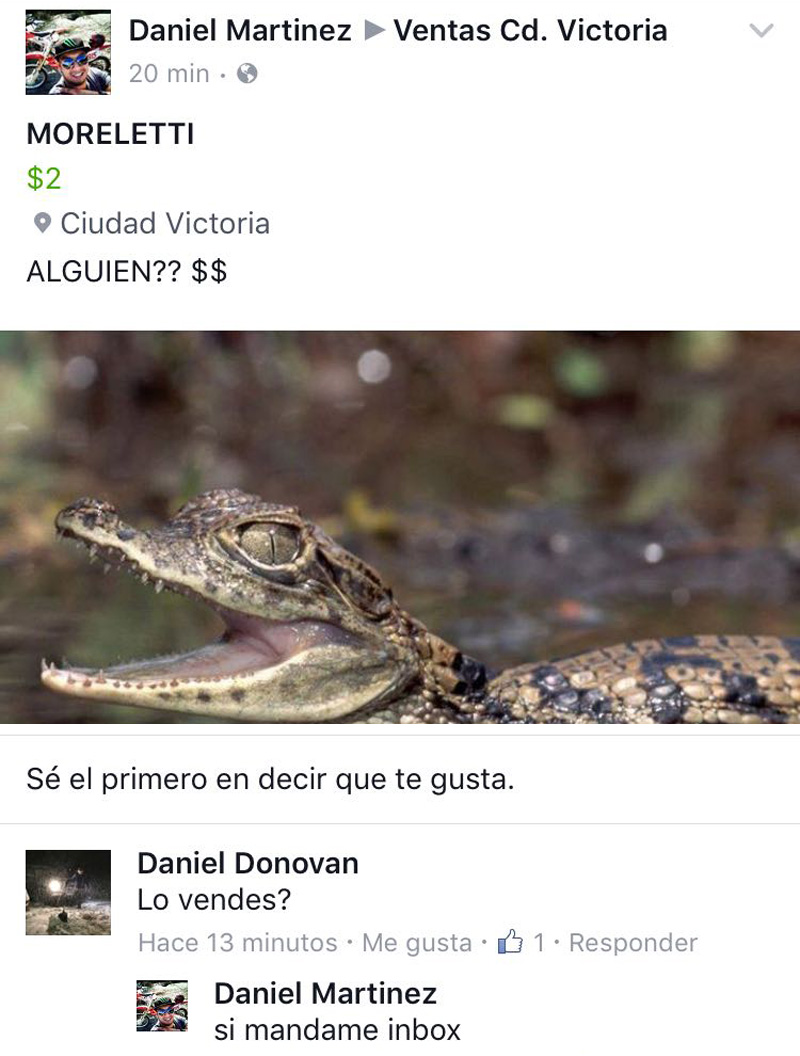Screen dimensions: 800x1056
Task: View Daniel Martinez's post profile picture
Action: 68,53
